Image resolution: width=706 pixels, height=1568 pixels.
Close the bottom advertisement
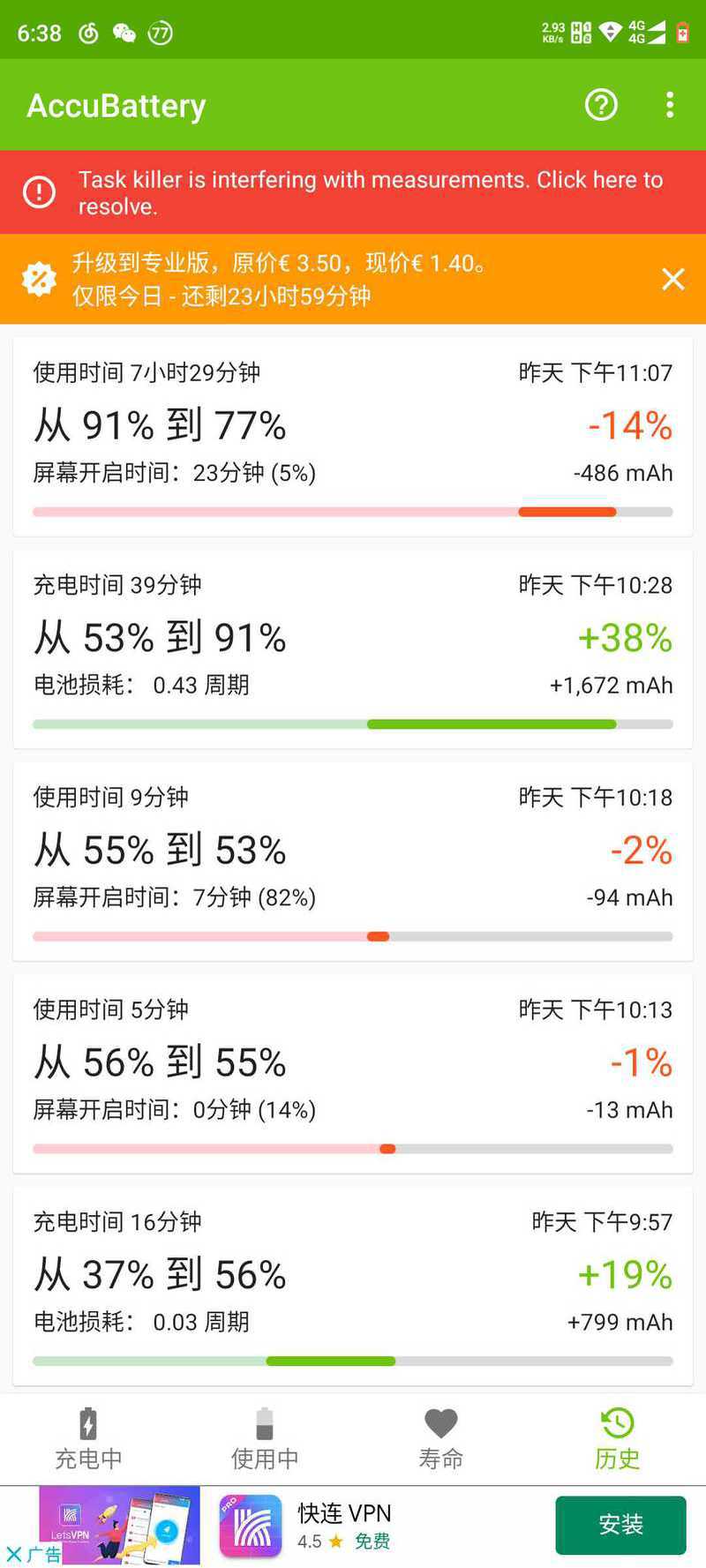coord(13,1554)
